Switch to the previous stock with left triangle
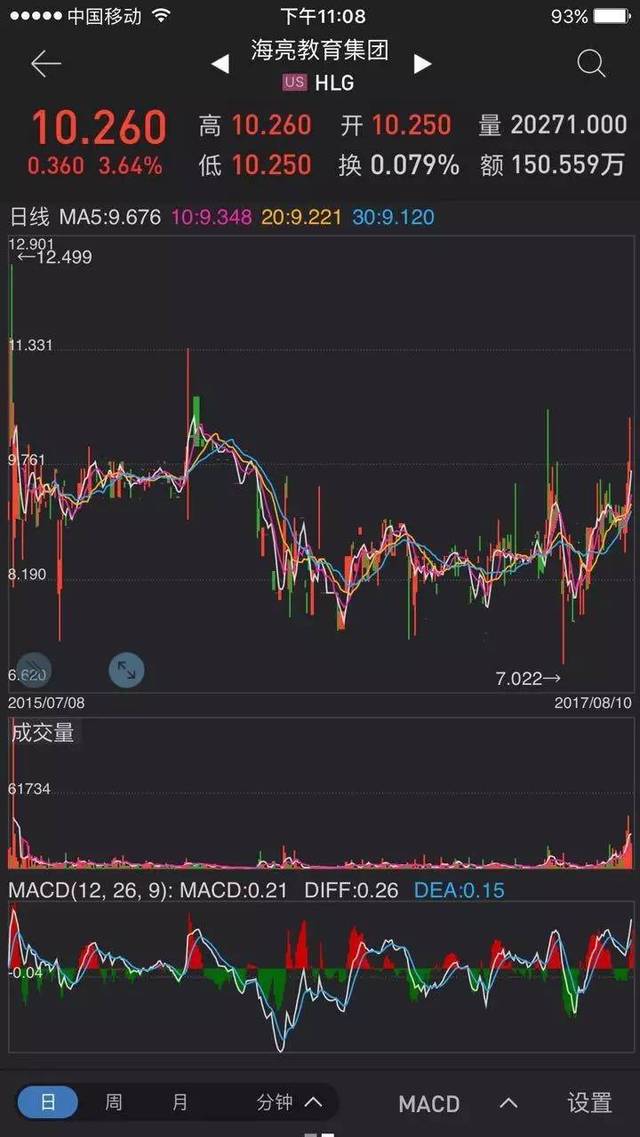640x1137 pixels. [x=220, y=65]
